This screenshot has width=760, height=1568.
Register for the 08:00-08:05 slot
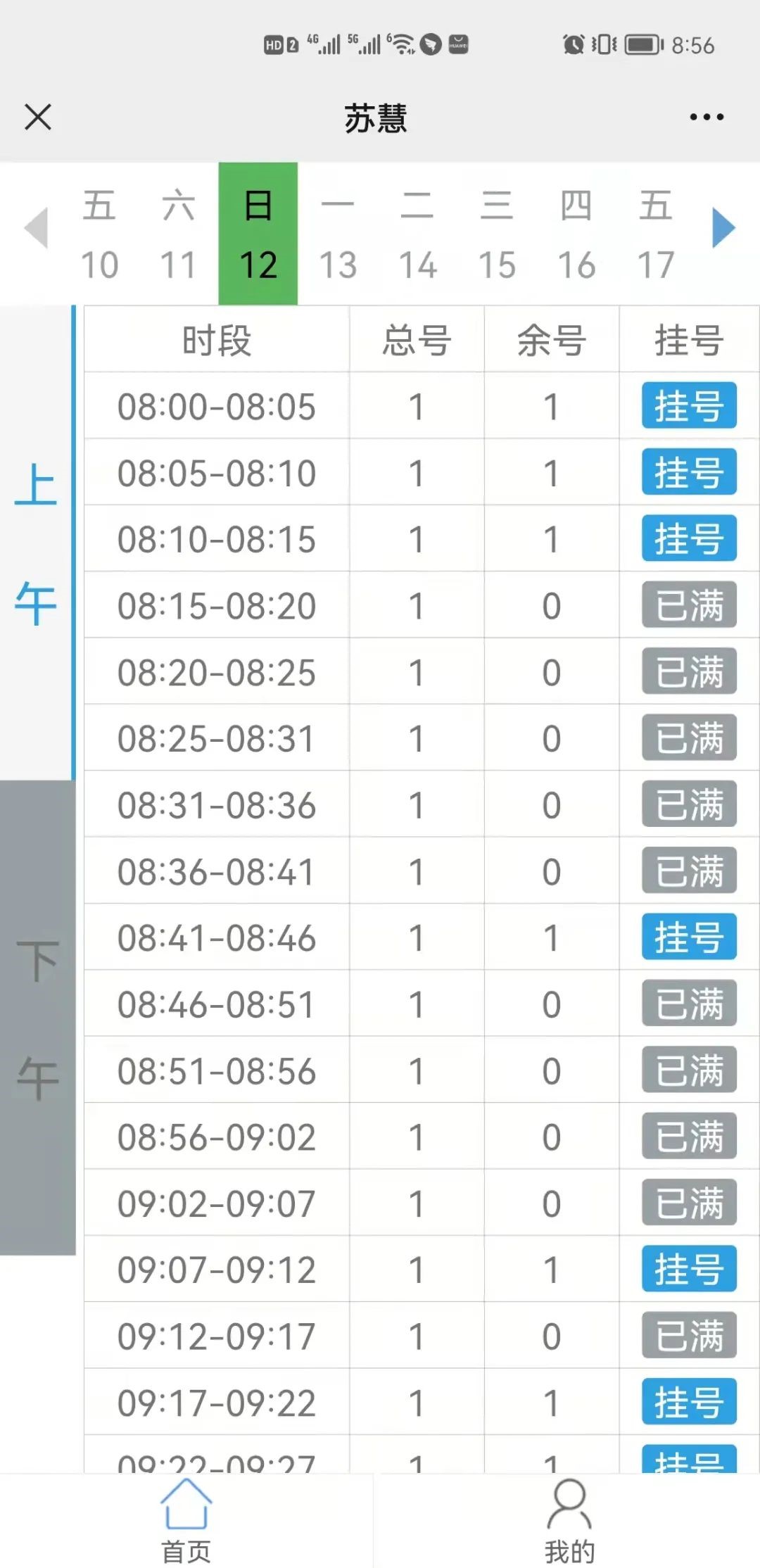(x=689, y=405)
